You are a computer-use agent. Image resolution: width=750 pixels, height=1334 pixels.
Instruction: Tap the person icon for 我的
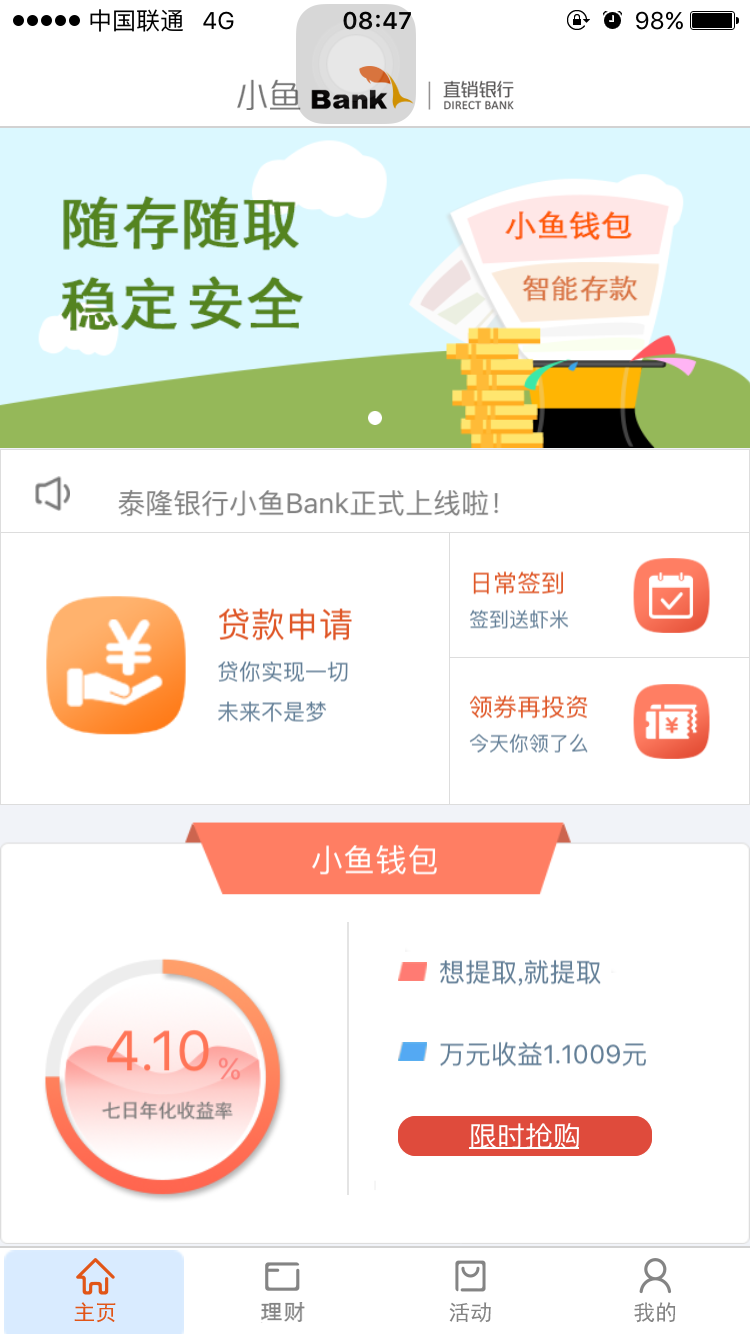(x=655, y=1275)
